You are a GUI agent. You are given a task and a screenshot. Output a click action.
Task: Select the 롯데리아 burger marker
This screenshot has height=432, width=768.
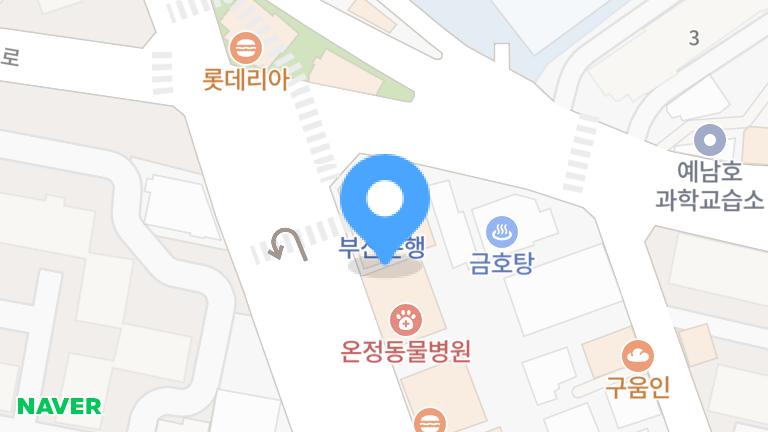(245, 47)
